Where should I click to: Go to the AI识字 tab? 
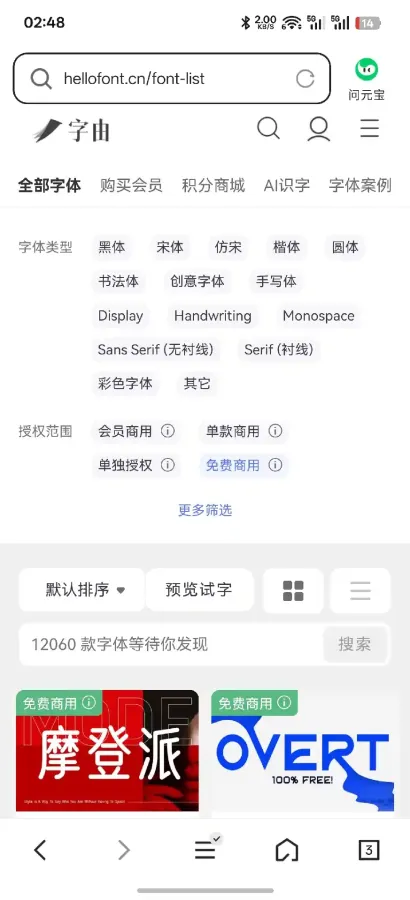[x=287, y=185]
